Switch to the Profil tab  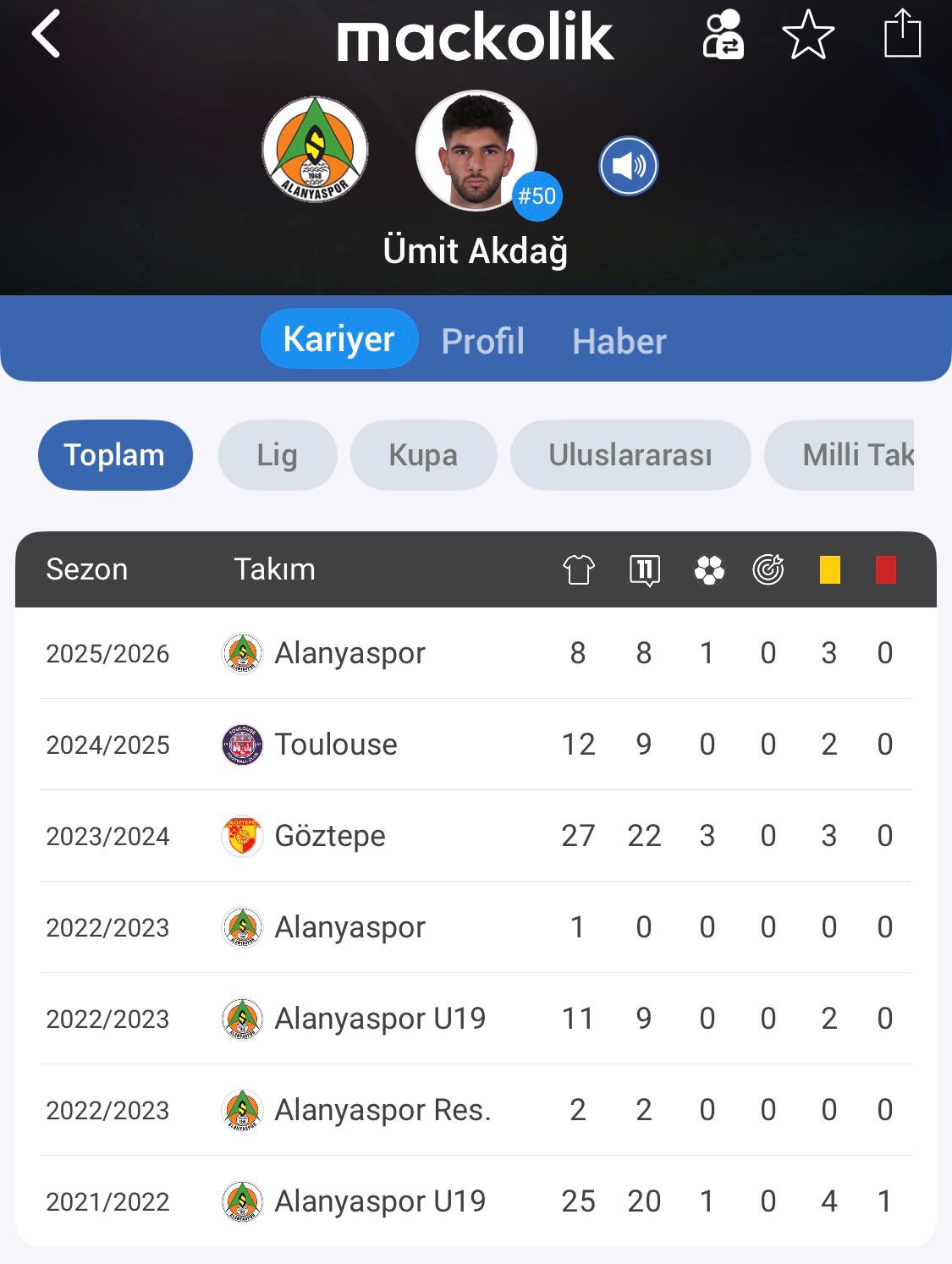482,341
